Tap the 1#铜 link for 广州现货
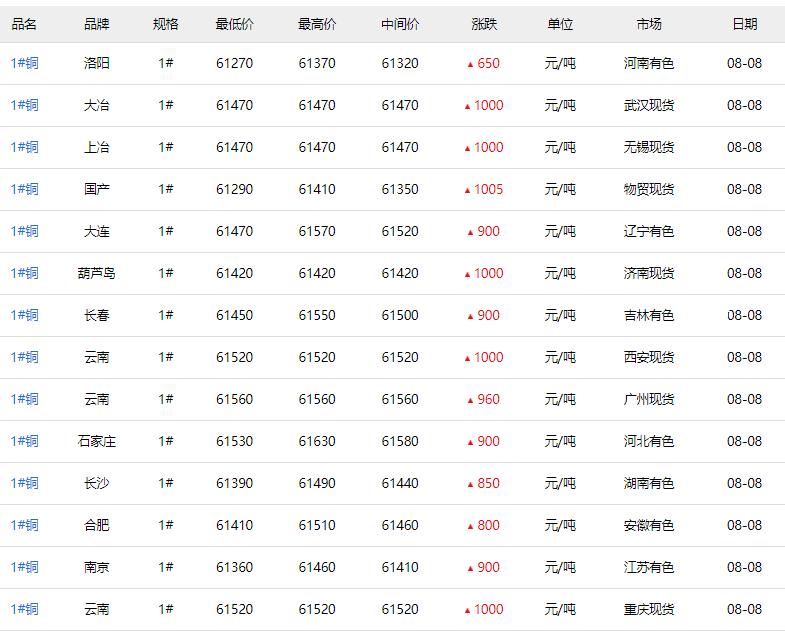 [x=25, y=400]
